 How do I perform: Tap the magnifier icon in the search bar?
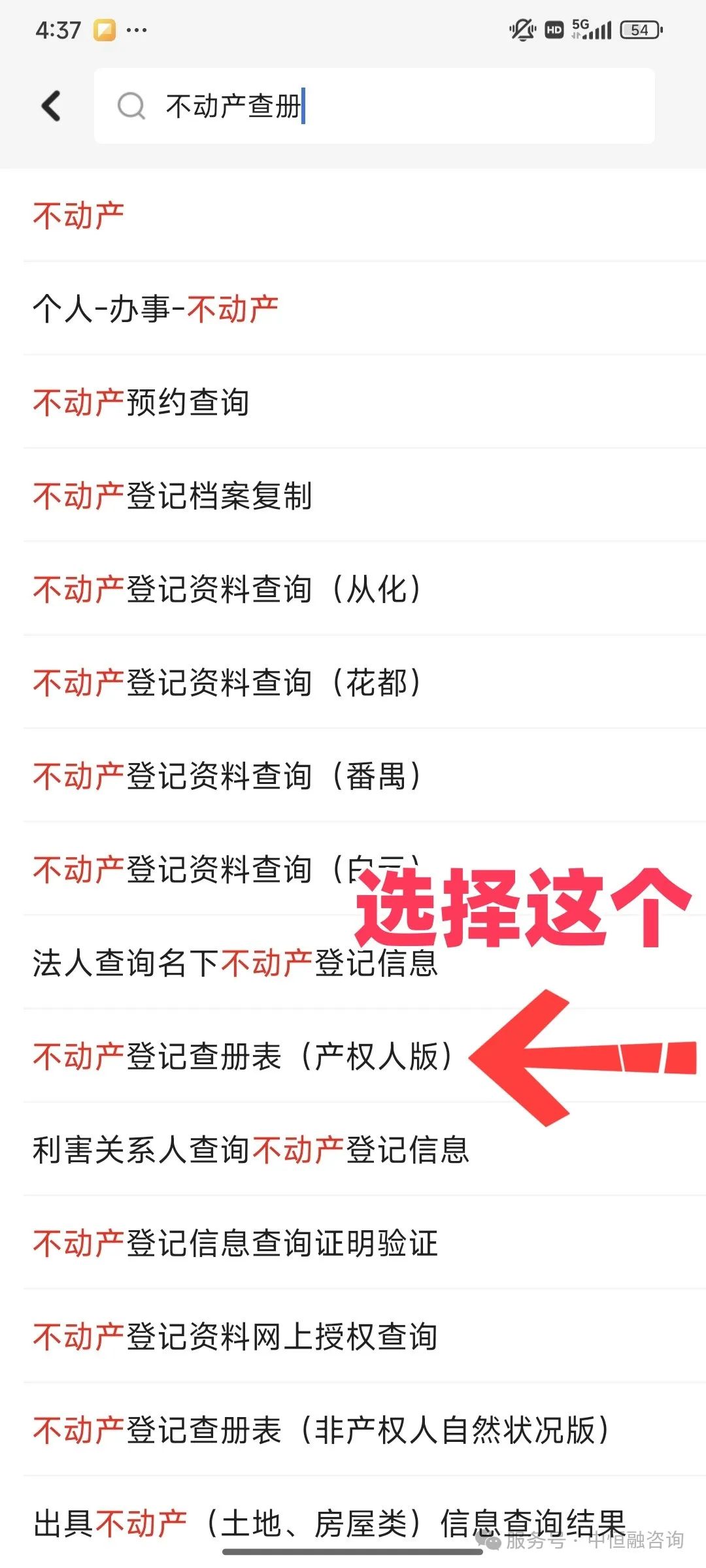click(133, 106)
